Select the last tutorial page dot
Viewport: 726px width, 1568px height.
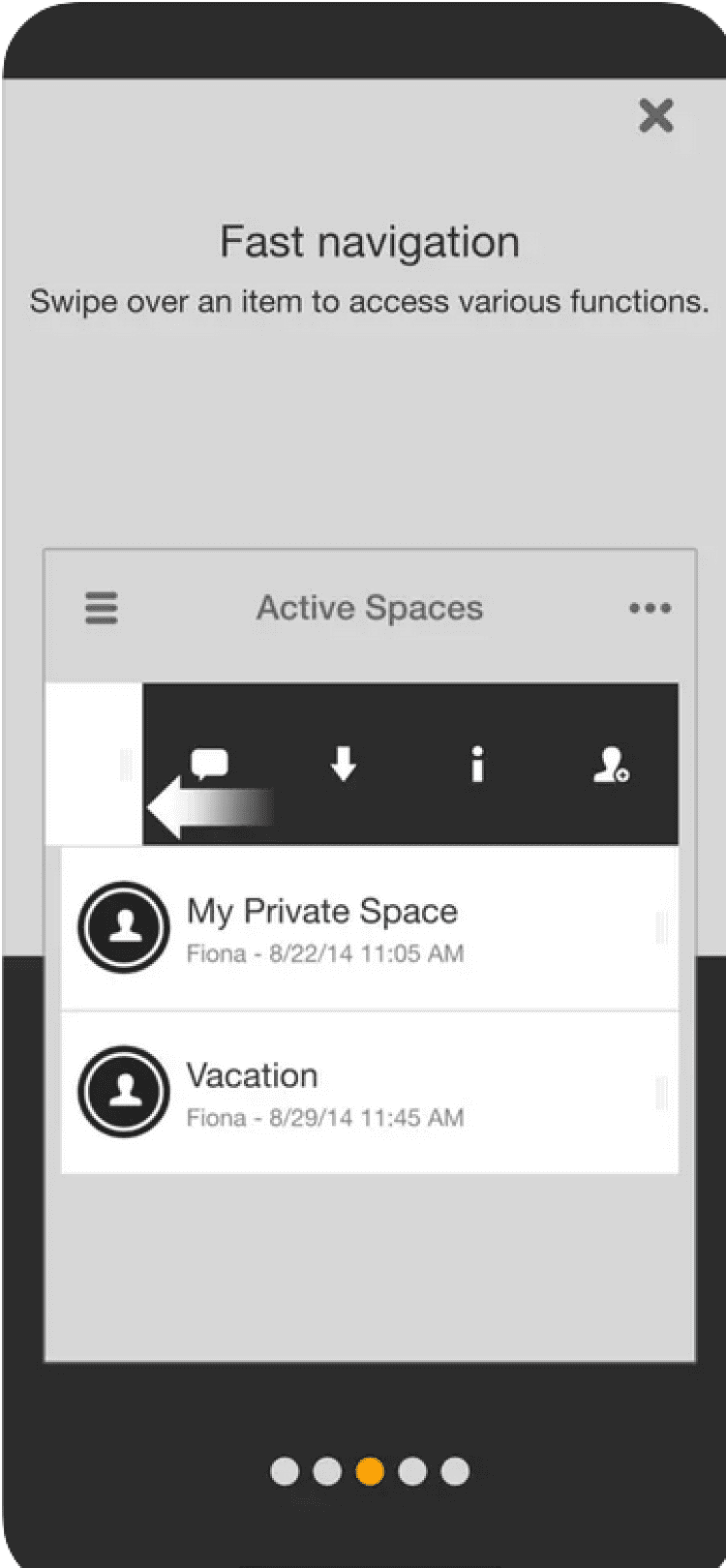[x=455, y=1471]
